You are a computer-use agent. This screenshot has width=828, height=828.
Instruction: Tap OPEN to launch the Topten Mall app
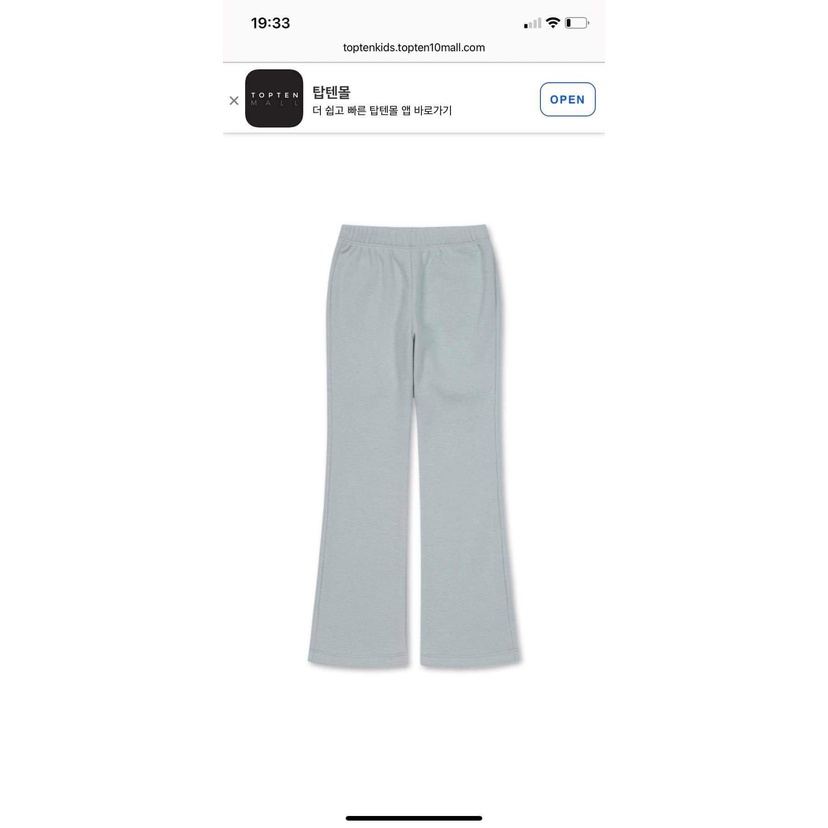tap(567, 99)
